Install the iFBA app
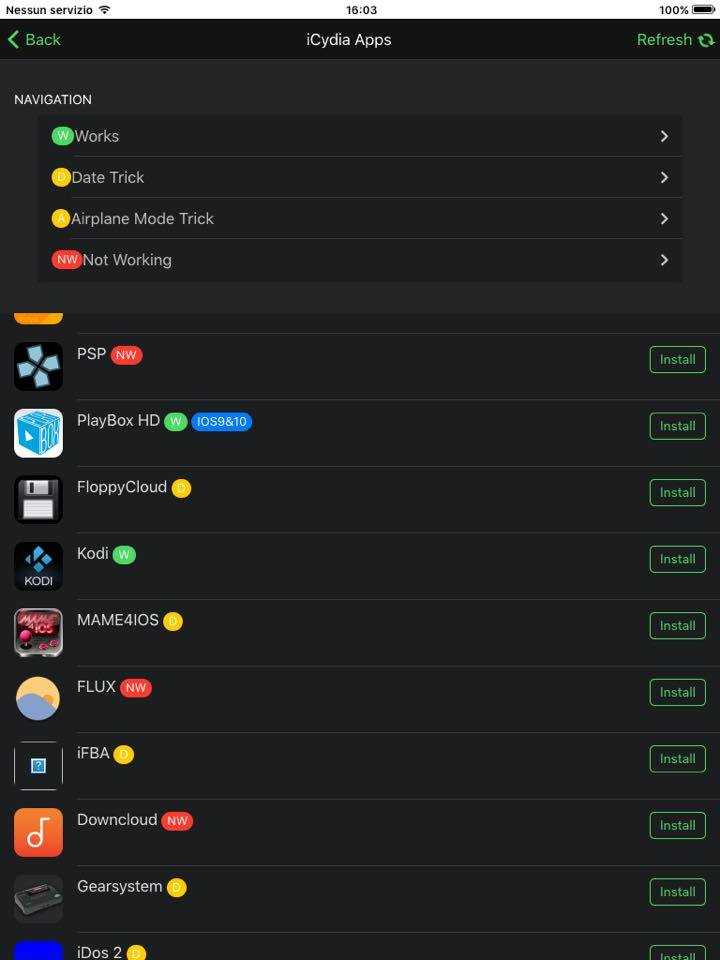The width and height of the screenshot is (720, 960). click(677, 759)
